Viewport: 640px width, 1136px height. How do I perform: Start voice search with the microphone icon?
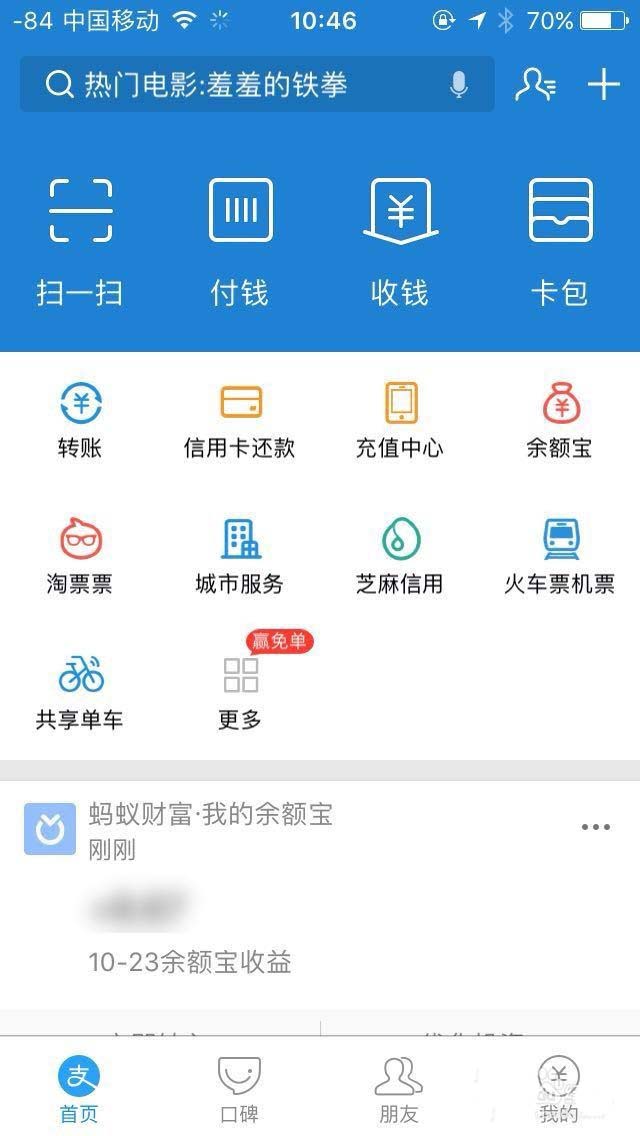point(459,85)
